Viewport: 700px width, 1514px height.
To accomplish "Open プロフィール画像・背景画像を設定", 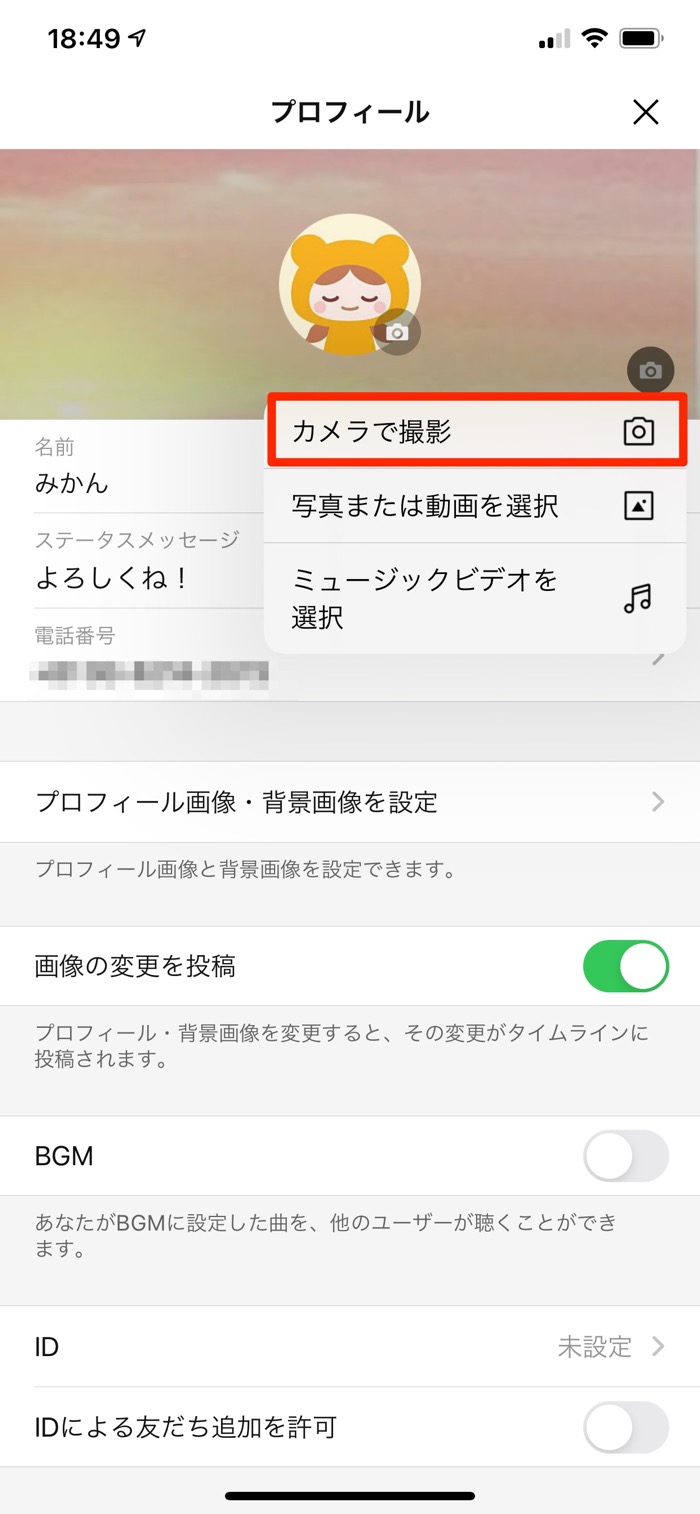I will coord(350,802).
